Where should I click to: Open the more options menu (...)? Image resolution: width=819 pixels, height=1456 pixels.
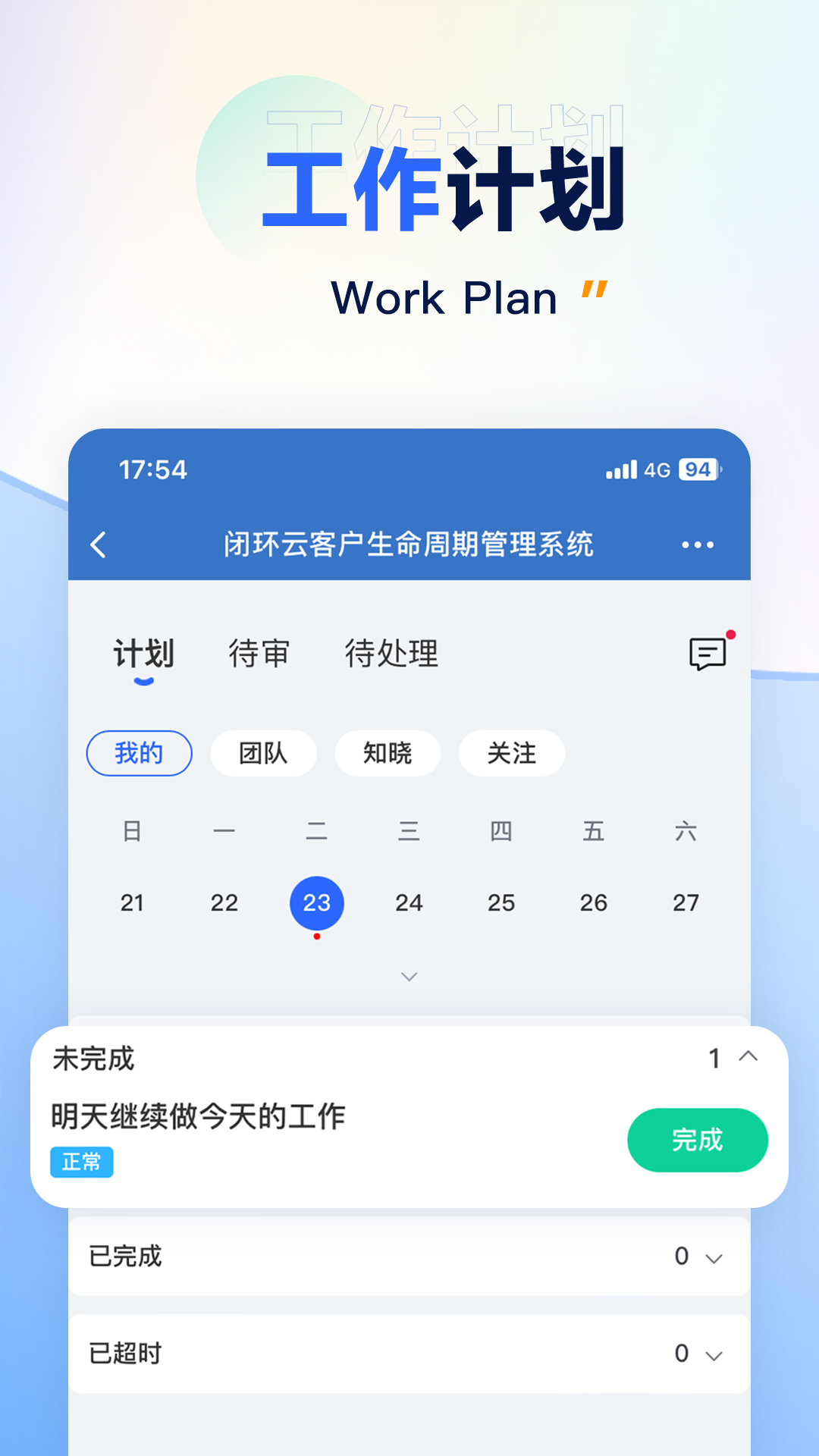[698, 543]
